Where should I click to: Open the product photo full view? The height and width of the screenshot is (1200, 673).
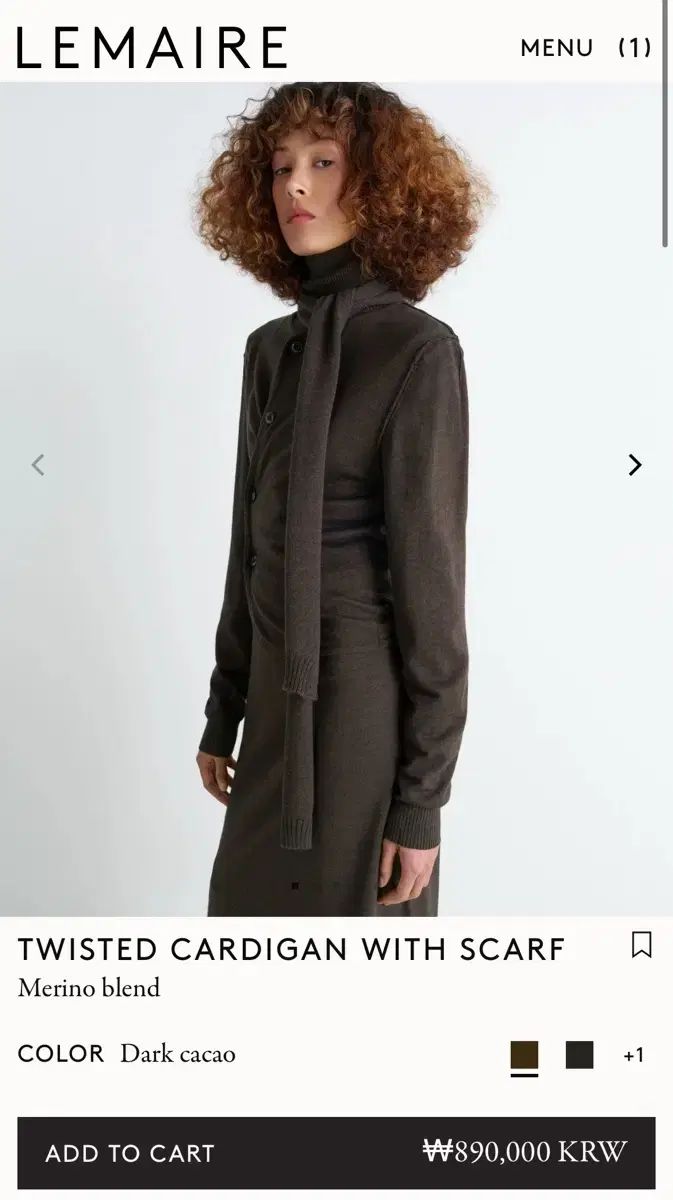336,500
